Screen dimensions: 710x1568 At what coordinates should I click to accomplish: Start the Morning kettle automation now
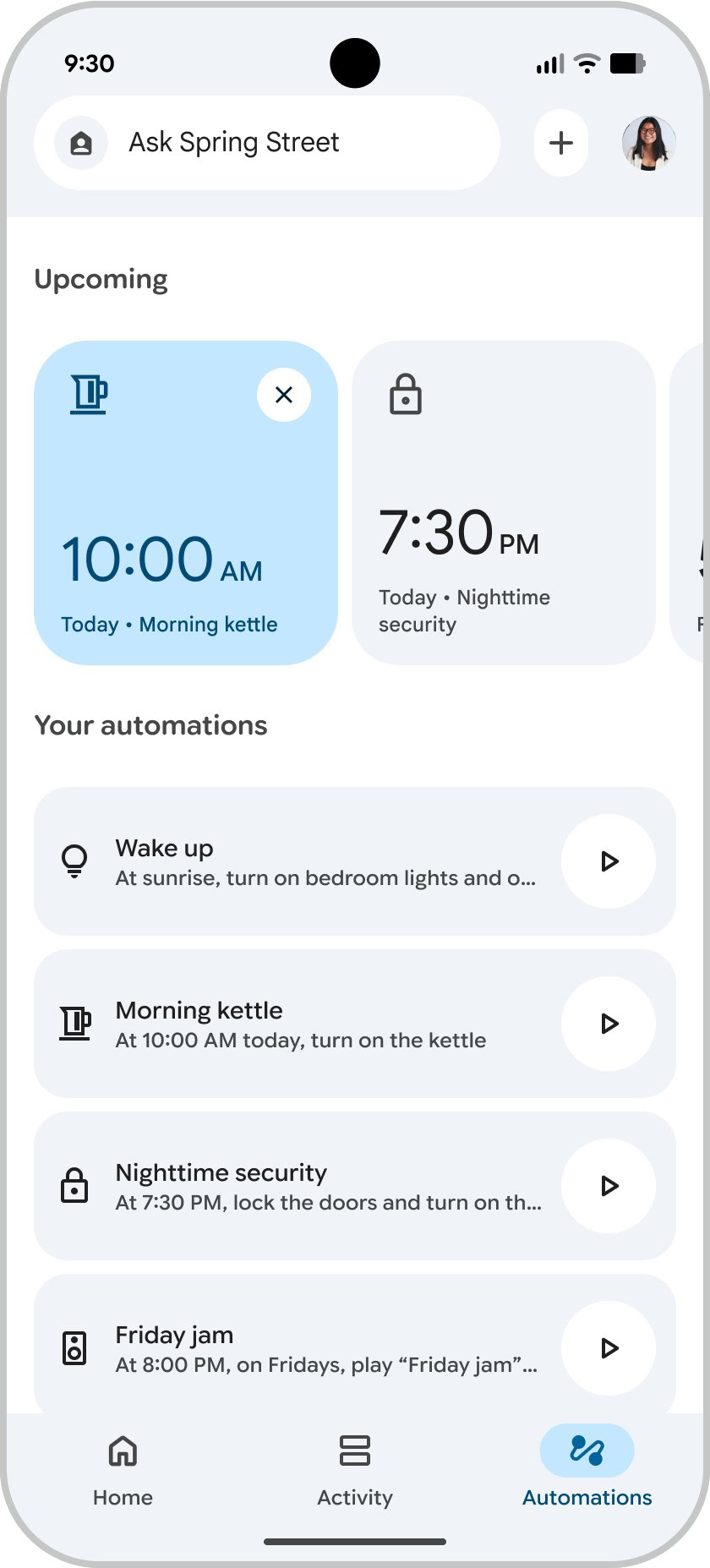point(609,1024)
